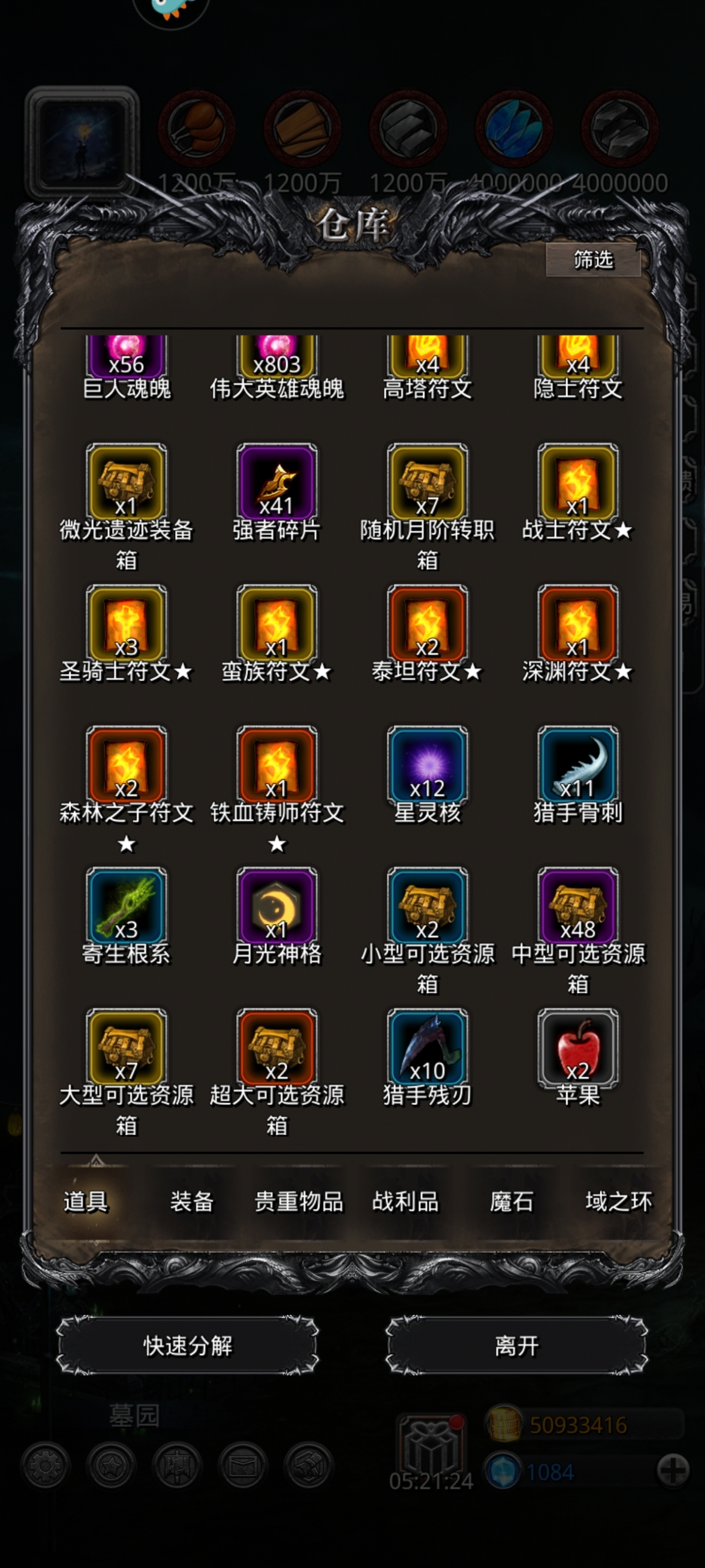
Task: Select the 星灵核 item
Action: click(427, 765)
